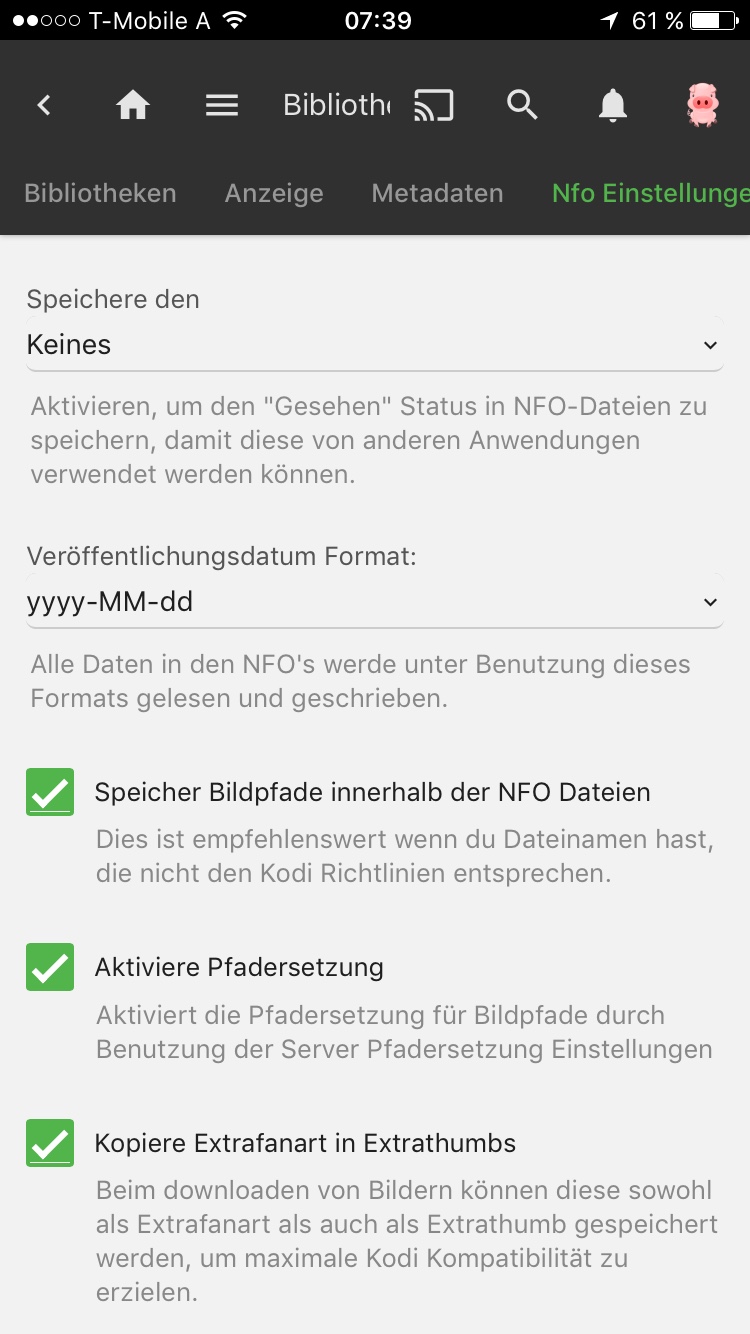
Task: Open the home icon in the header
Action: click(x=133, y=105)
